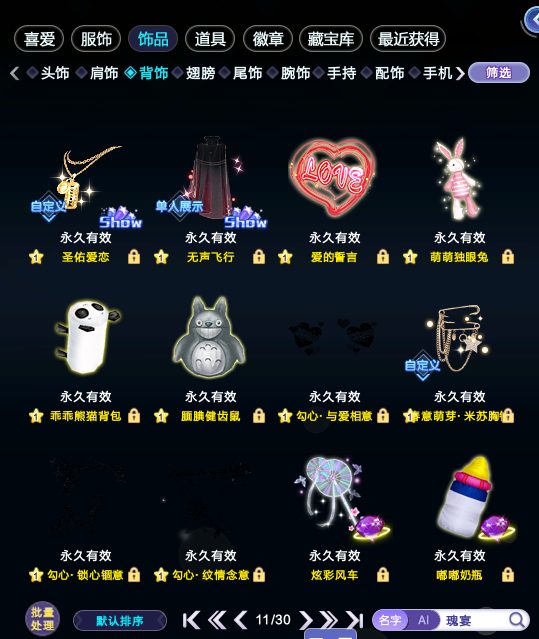
Task: Jump to the last page
Action: coord(354,620)
